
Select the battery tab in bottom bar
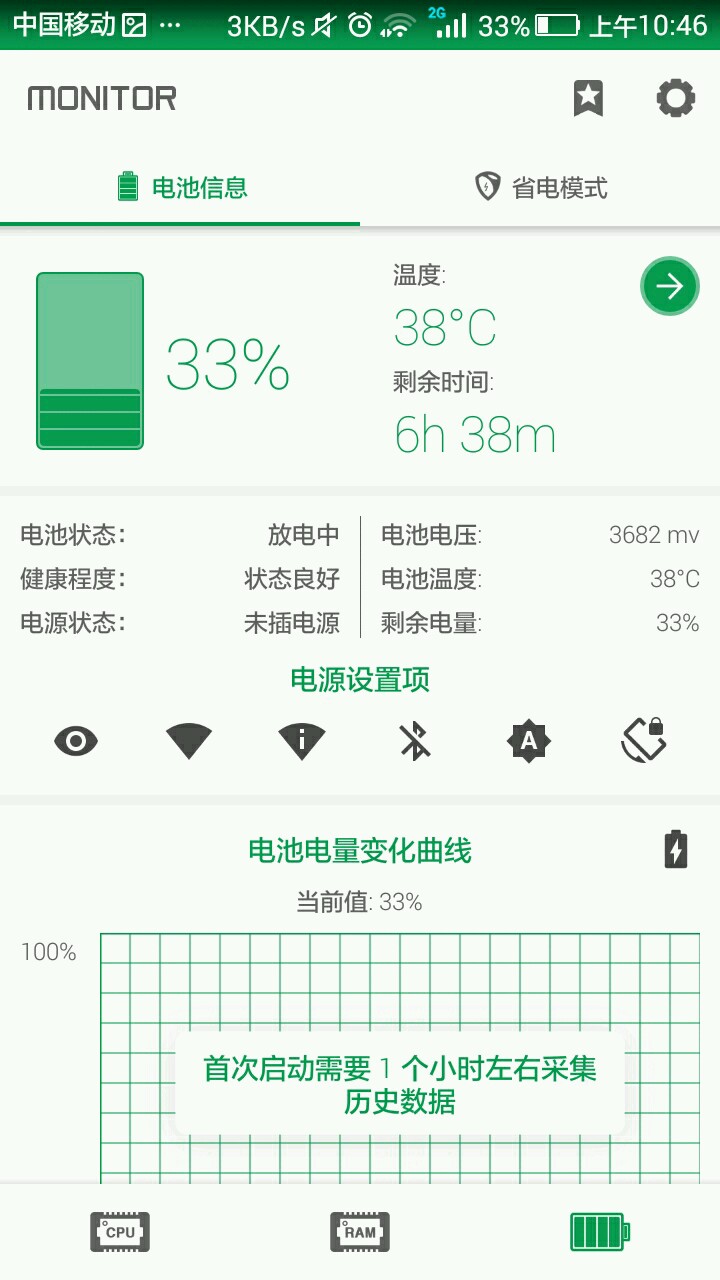tap(600, 1232)
